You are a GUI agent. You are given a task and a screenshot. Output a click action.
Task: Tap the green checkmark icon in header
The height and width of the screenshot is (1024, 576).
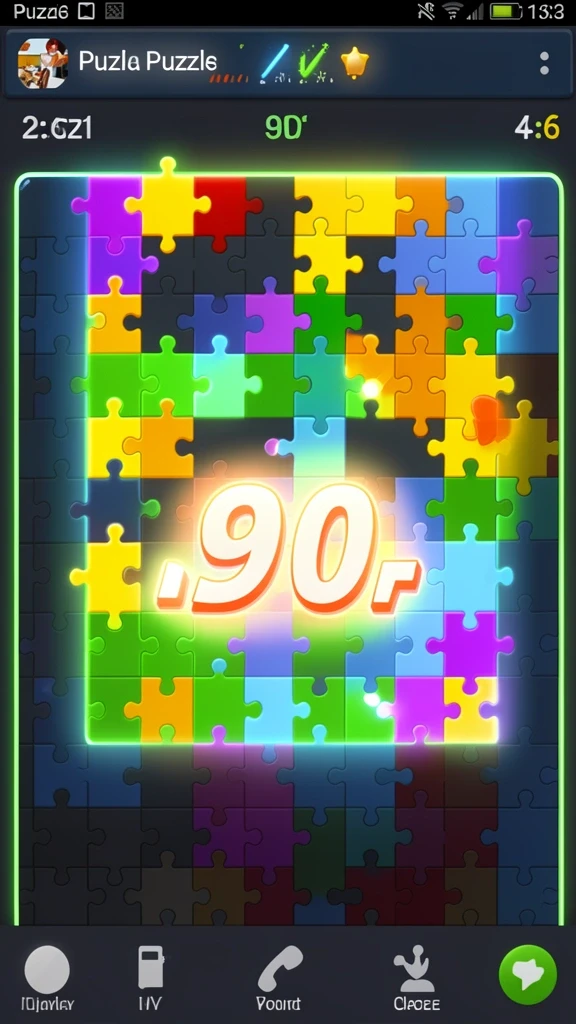[x=313, y=64]
